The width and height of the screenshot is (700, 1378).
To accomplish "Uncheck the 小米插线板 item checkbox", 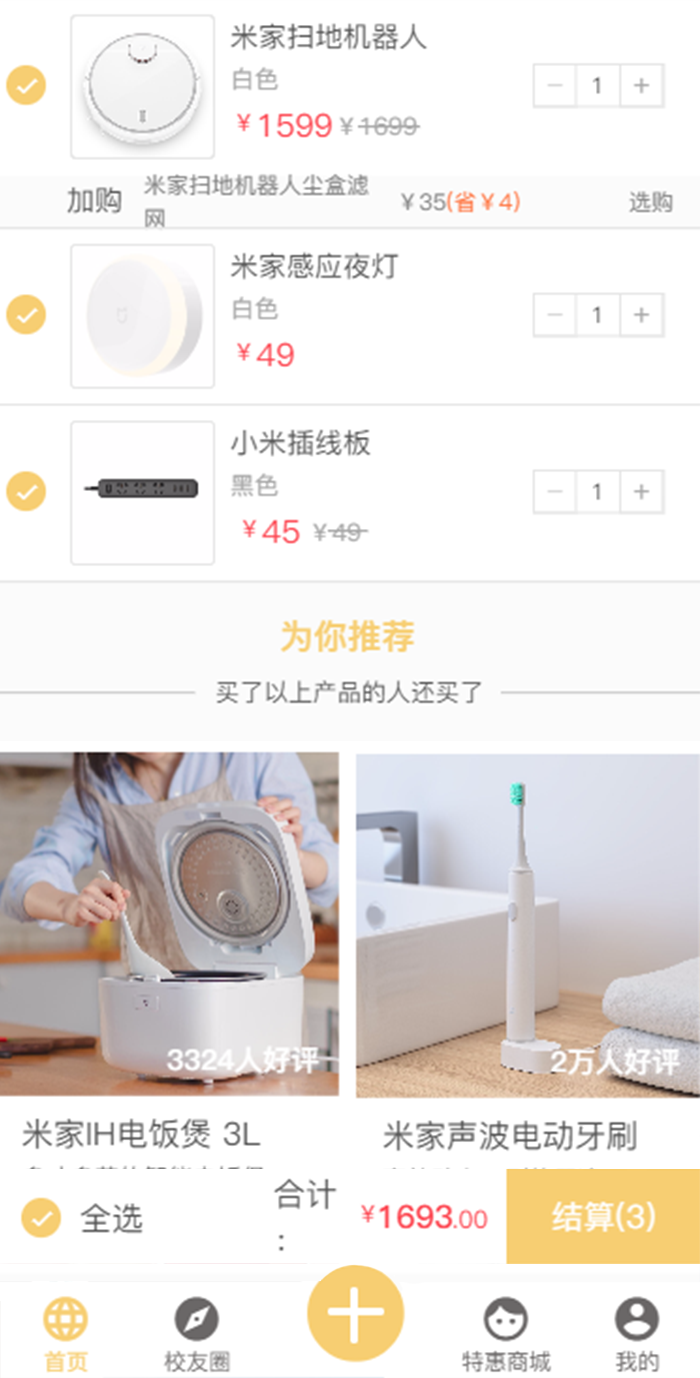I will click(26, 492).
